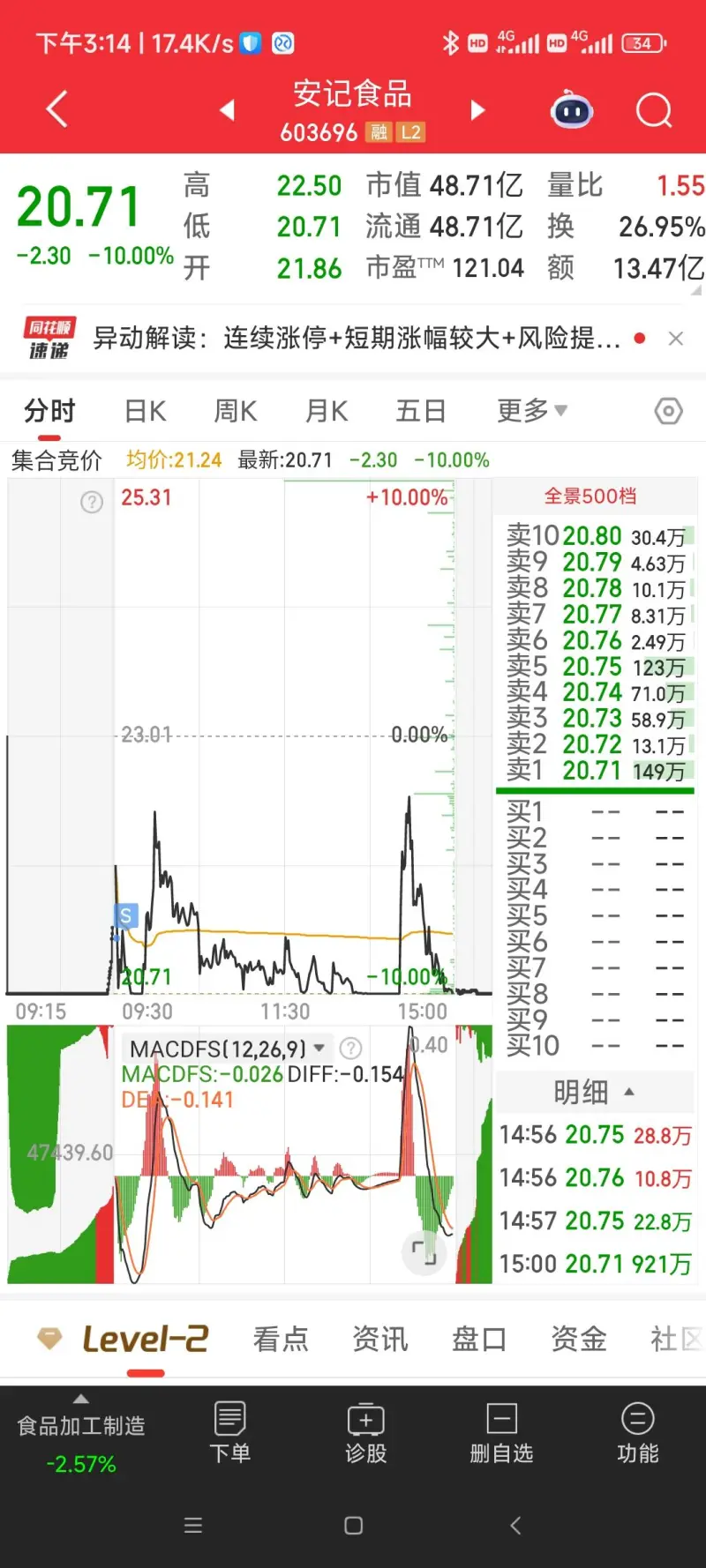Open 下单 to place an order
The image size is (706, 1568).
pos(230,1432)
